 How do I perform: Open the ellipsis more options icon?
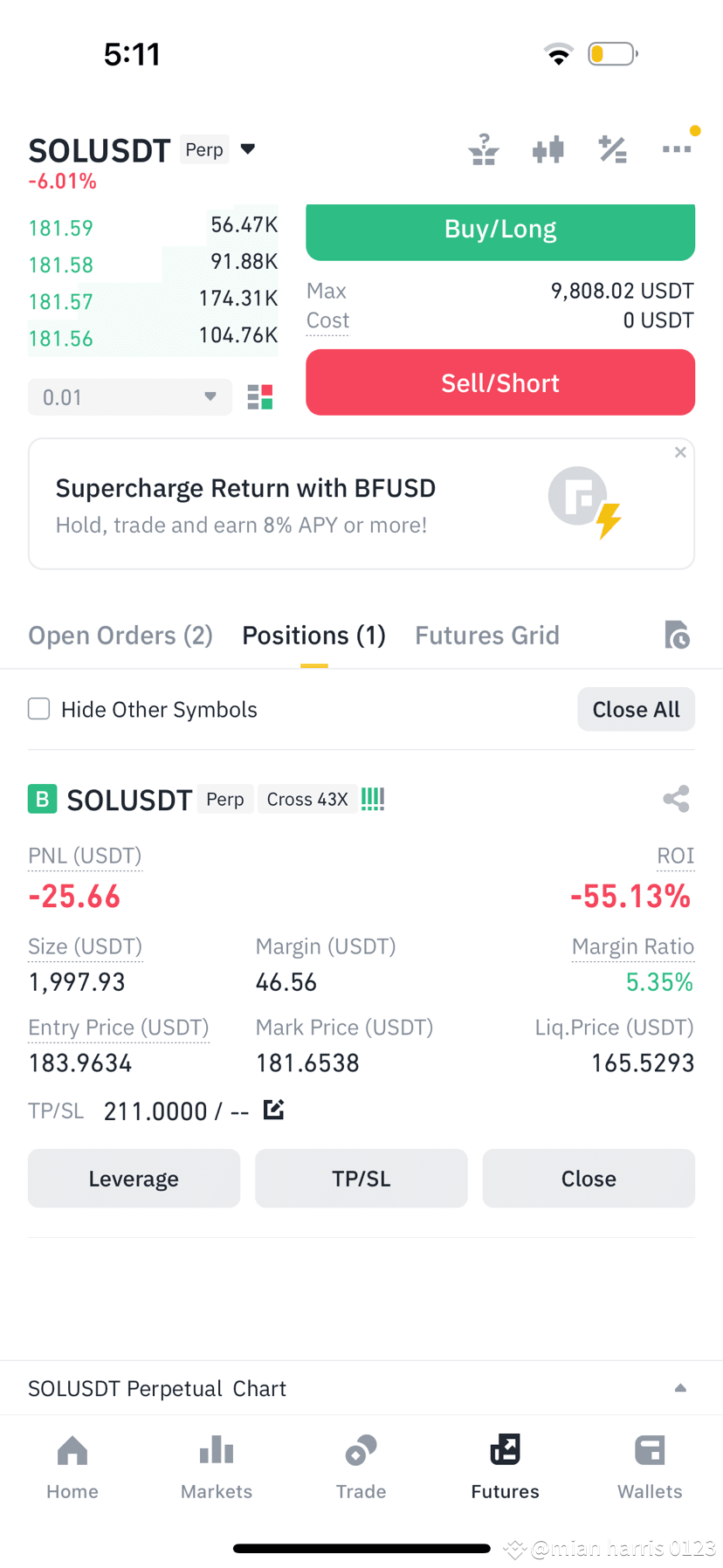click(x=677, y=148)
